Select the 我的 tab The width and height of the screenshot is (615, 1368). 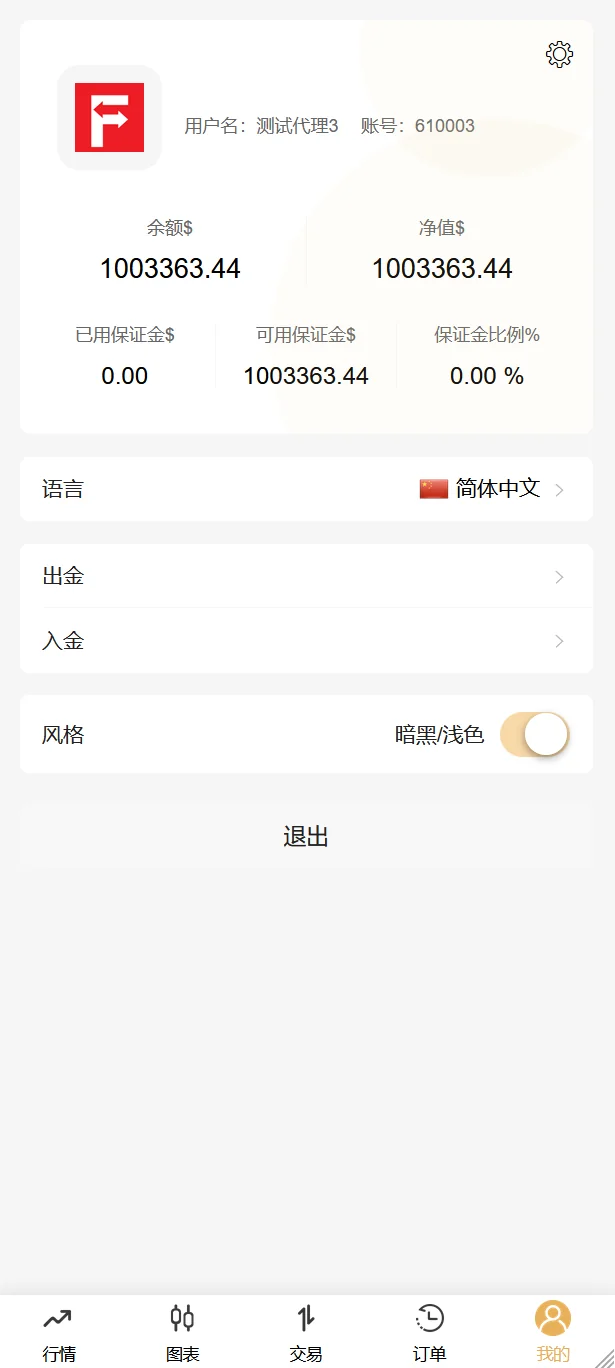click(x=552, y=1333)
